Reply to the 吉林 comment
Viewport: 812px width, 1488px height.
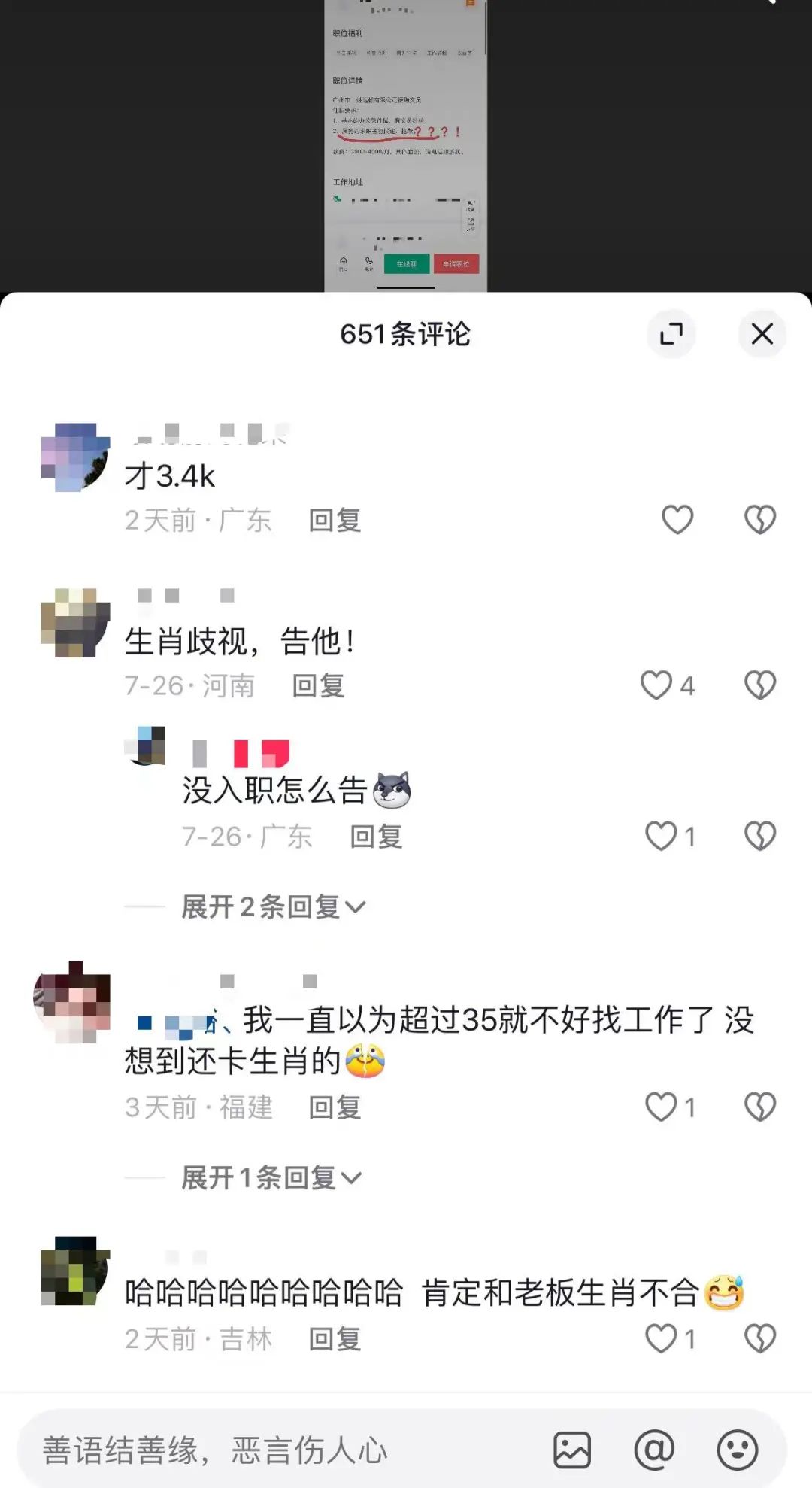point(335,1339)
